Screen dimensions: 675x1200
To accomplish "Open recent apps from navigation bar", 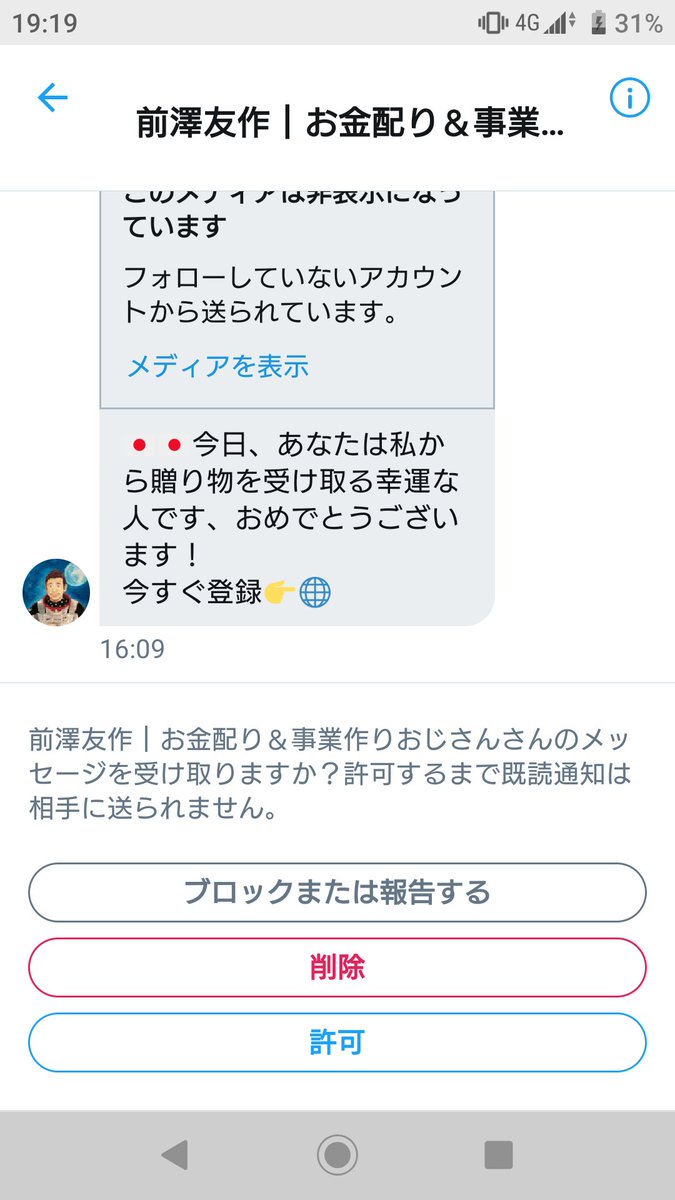I will 498,1155.
